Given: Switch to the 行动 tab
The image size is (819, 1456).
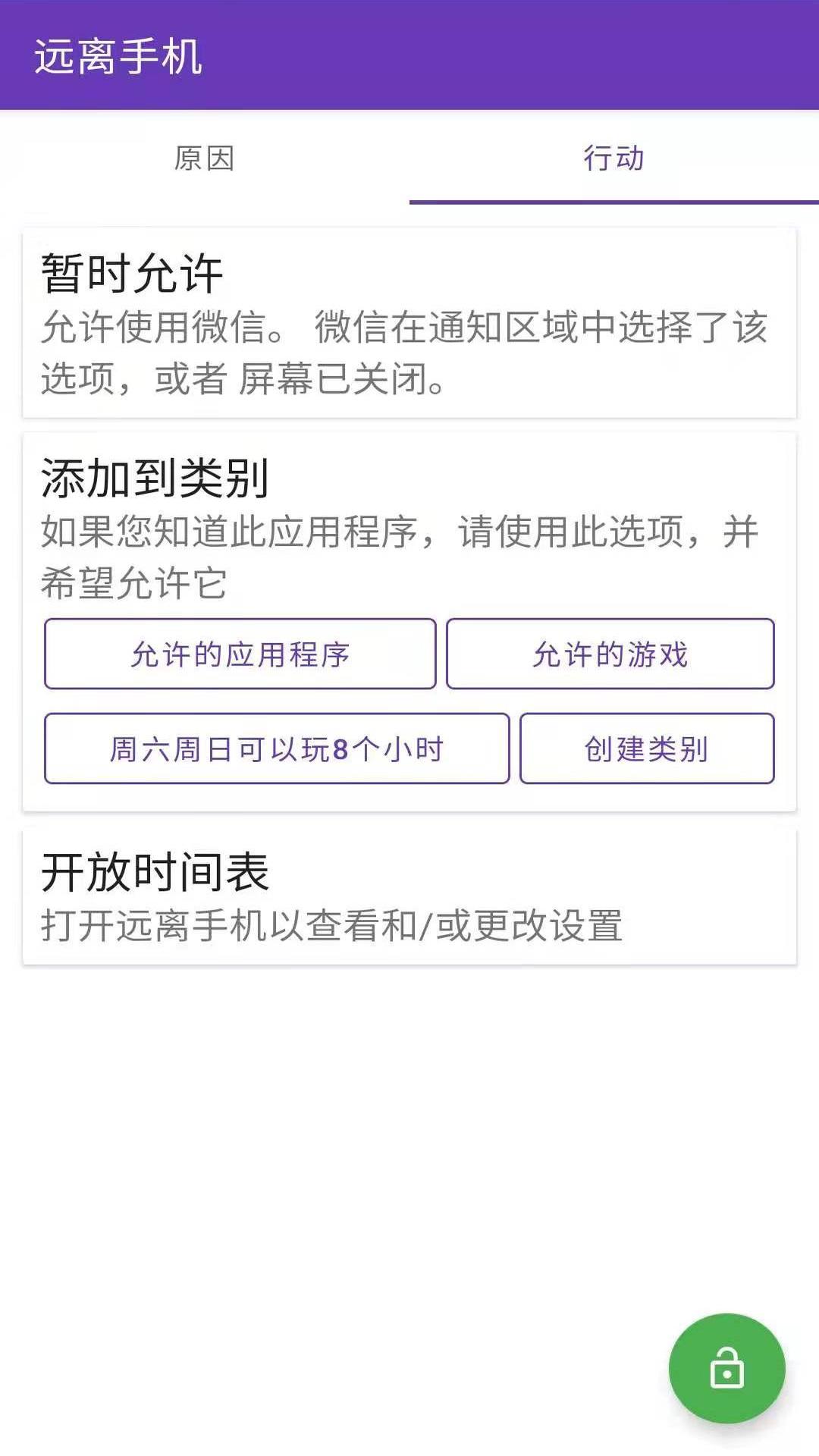Looking at the screenshot, I should click(614, 159).
